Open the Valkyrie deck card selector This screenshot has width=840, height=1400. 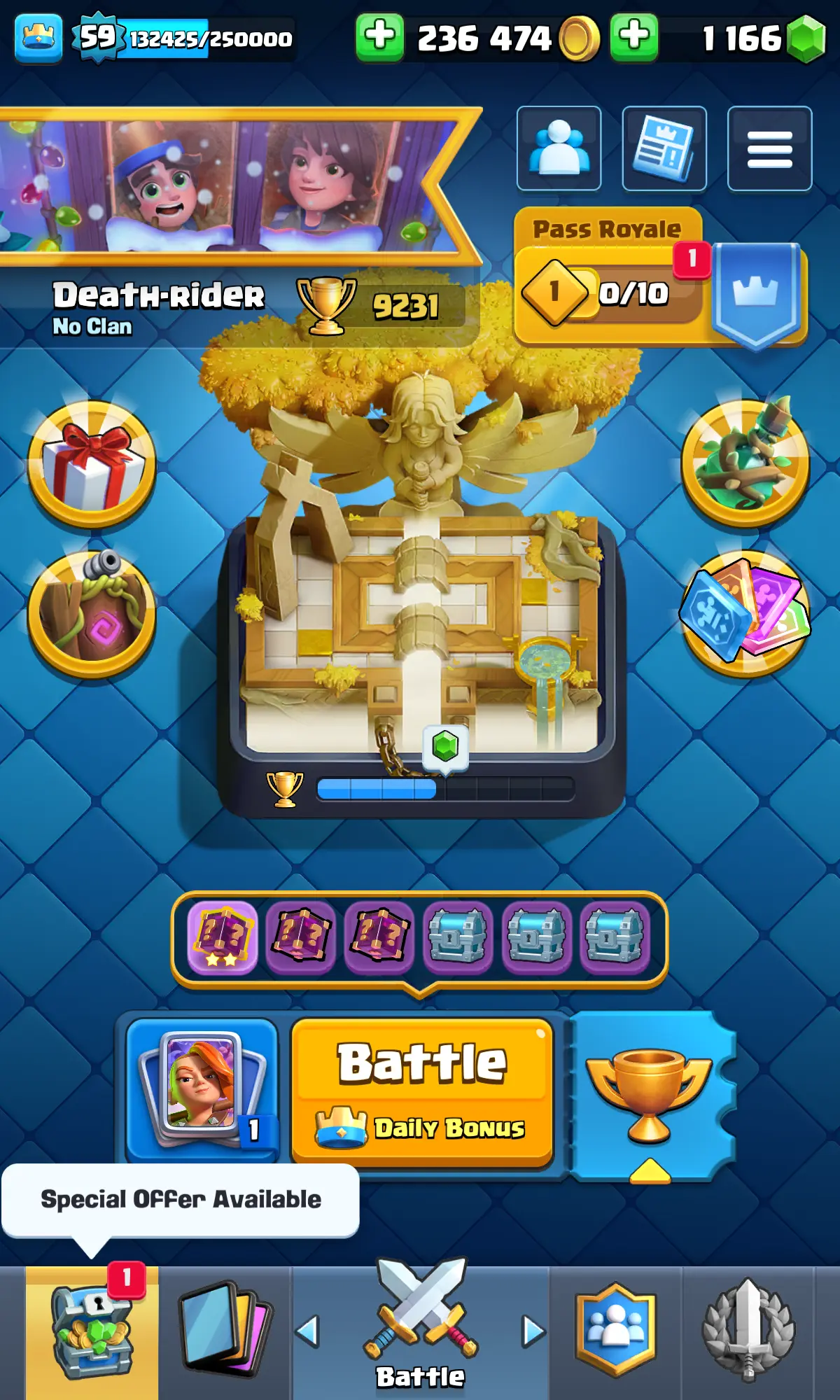point(202,1088)
